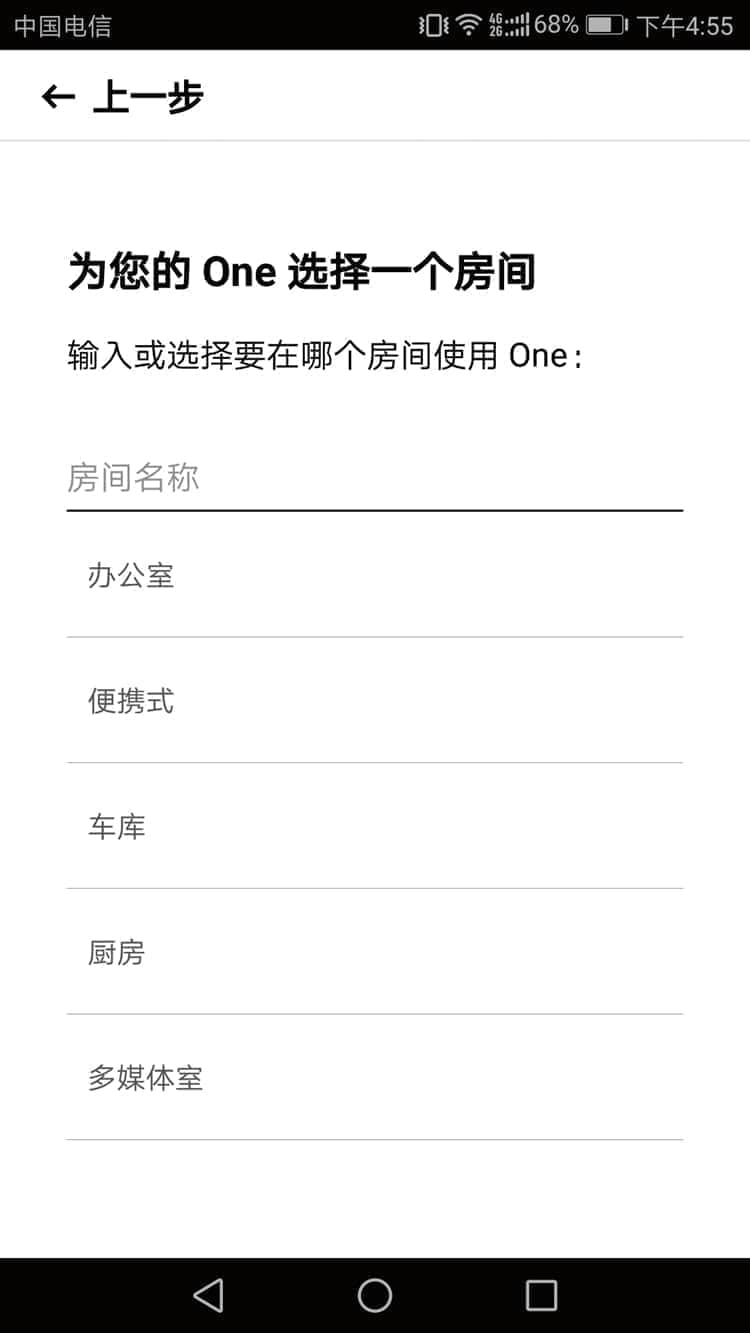The image size is (750, 1333).
Task: Open recent apps with the square button
Action: click(541, 1295)
